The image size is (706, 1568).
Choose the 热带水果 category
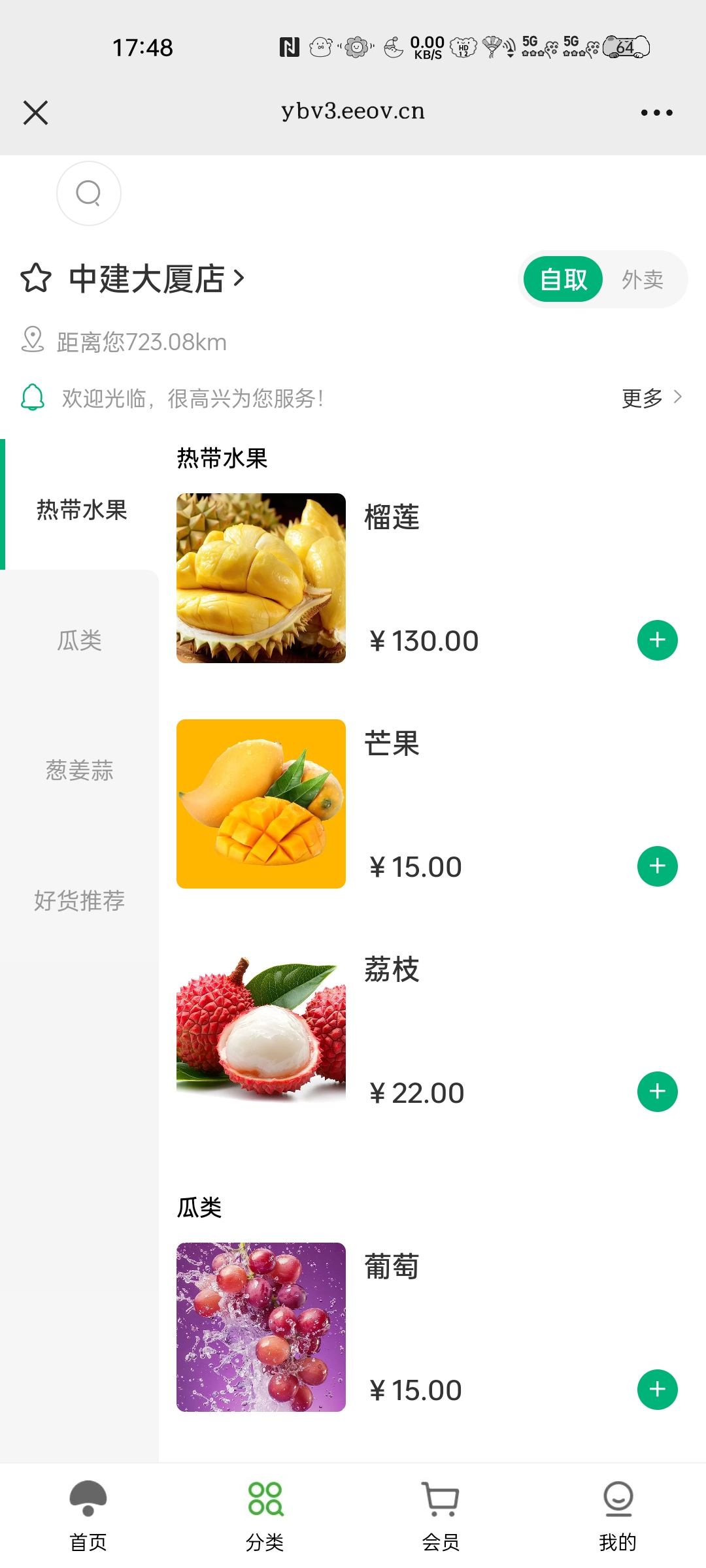point(82,510)
